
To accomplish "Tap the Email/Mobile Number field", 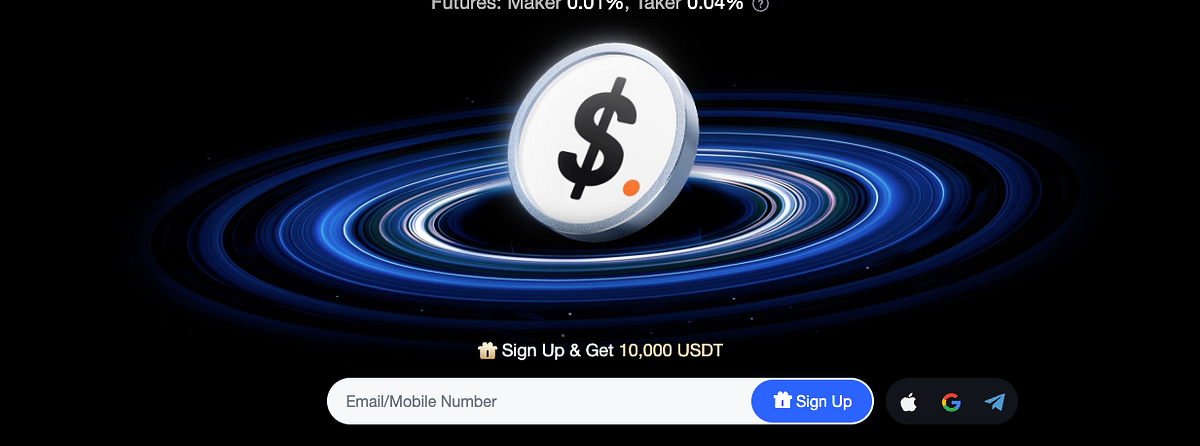I will click(x=540, y=401).
